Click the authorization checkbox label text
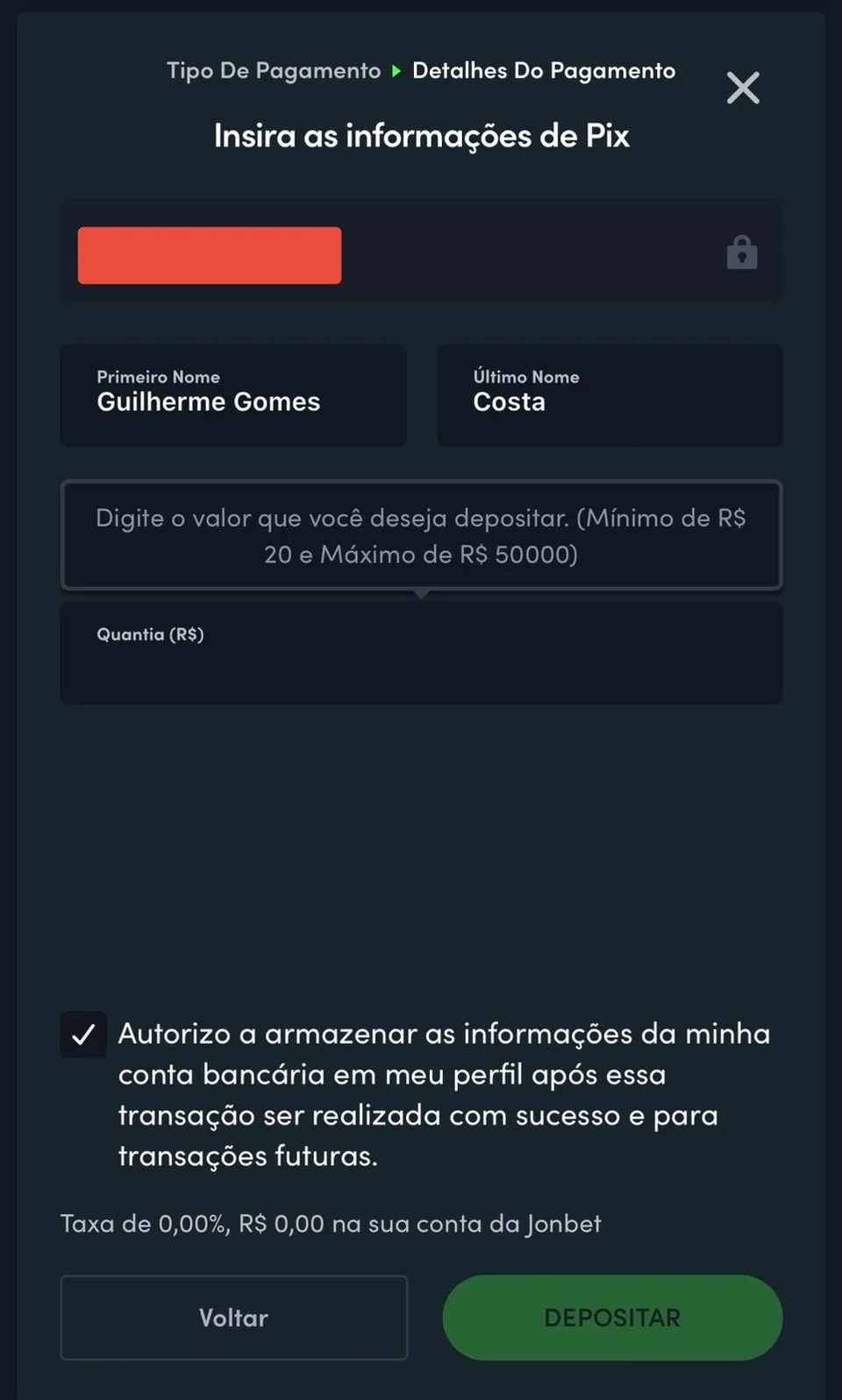 [x=443, y=1094]
